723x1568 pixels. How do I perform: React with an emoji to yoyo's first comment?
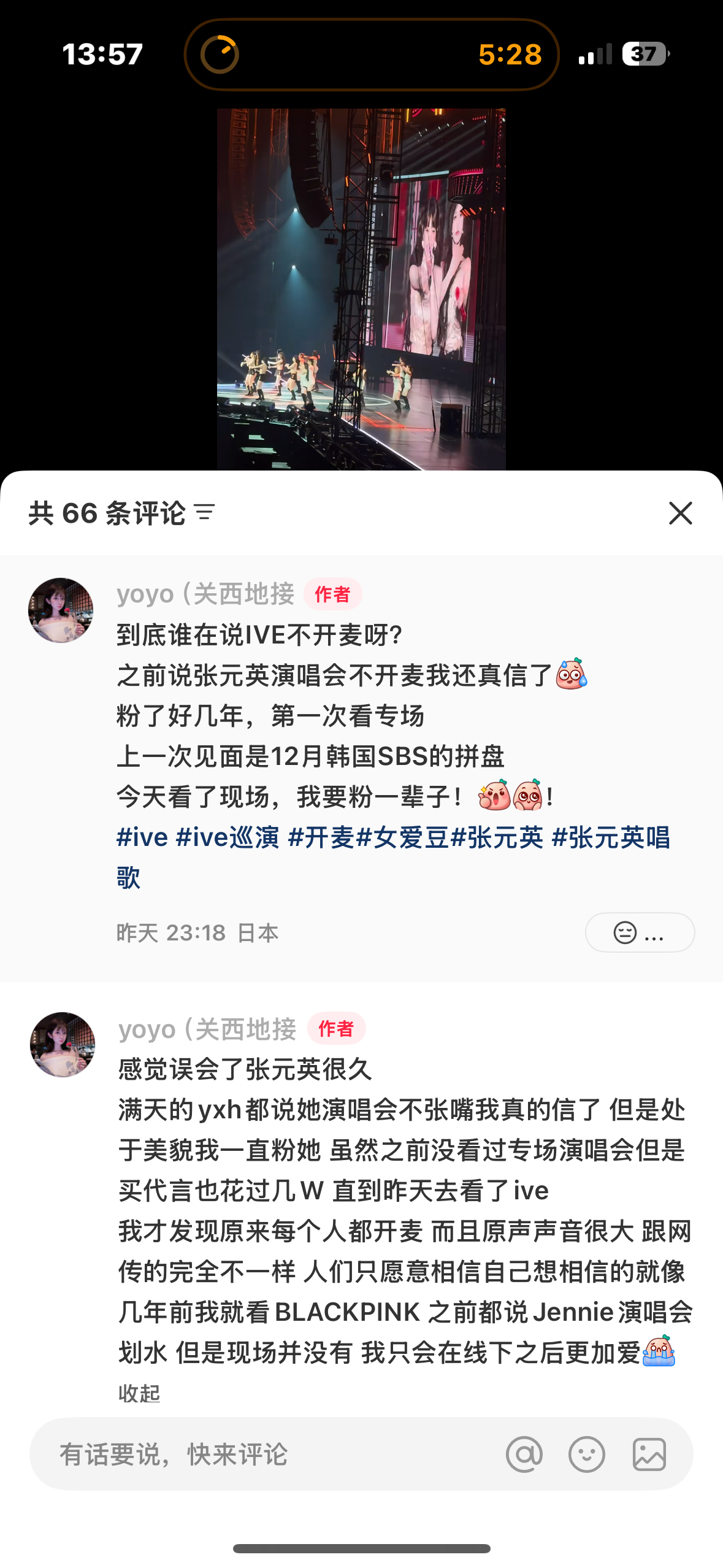[625, 932]
